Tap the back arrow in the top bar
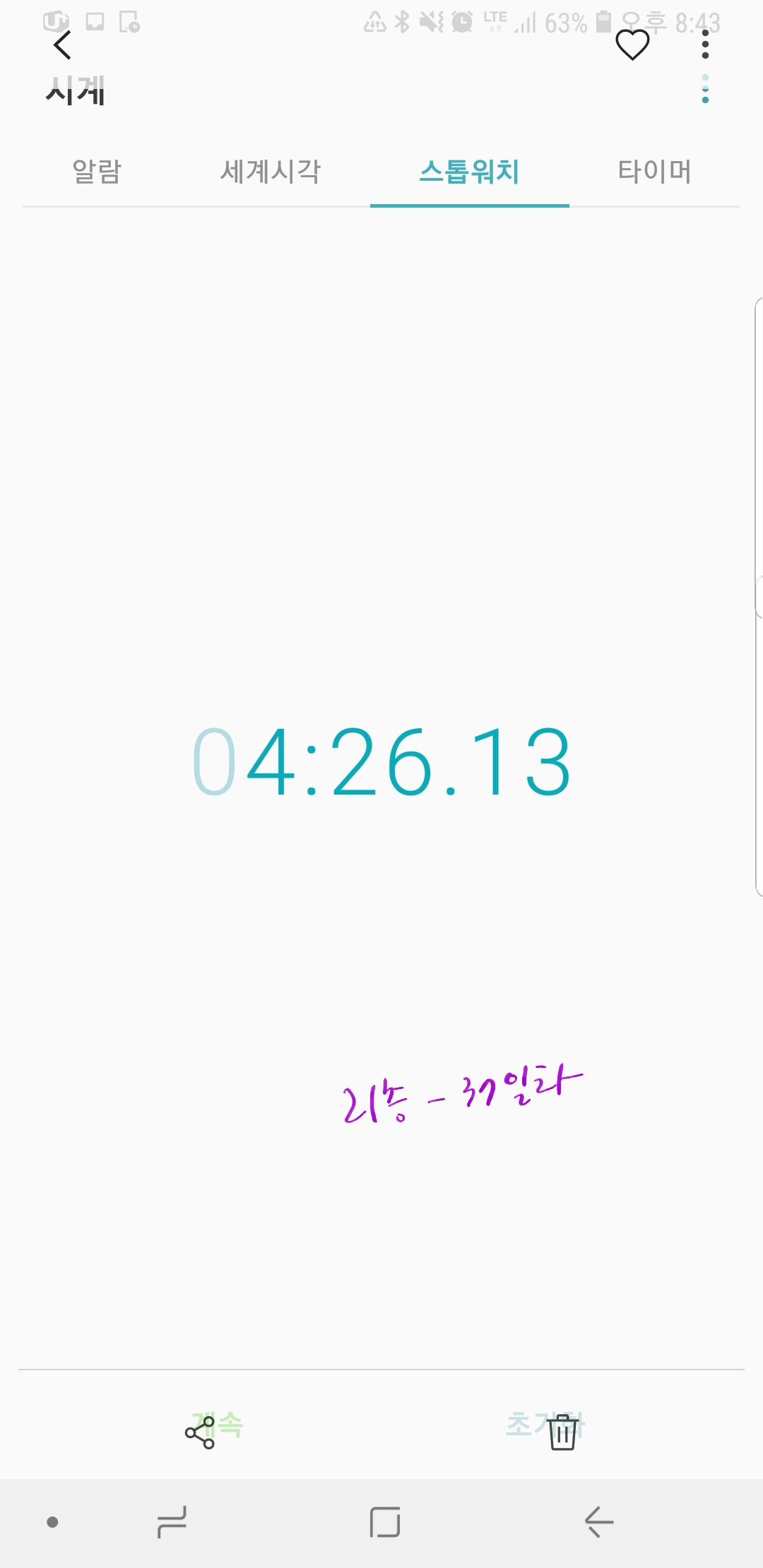This screenshot has width=763, height=1568. 62,45
